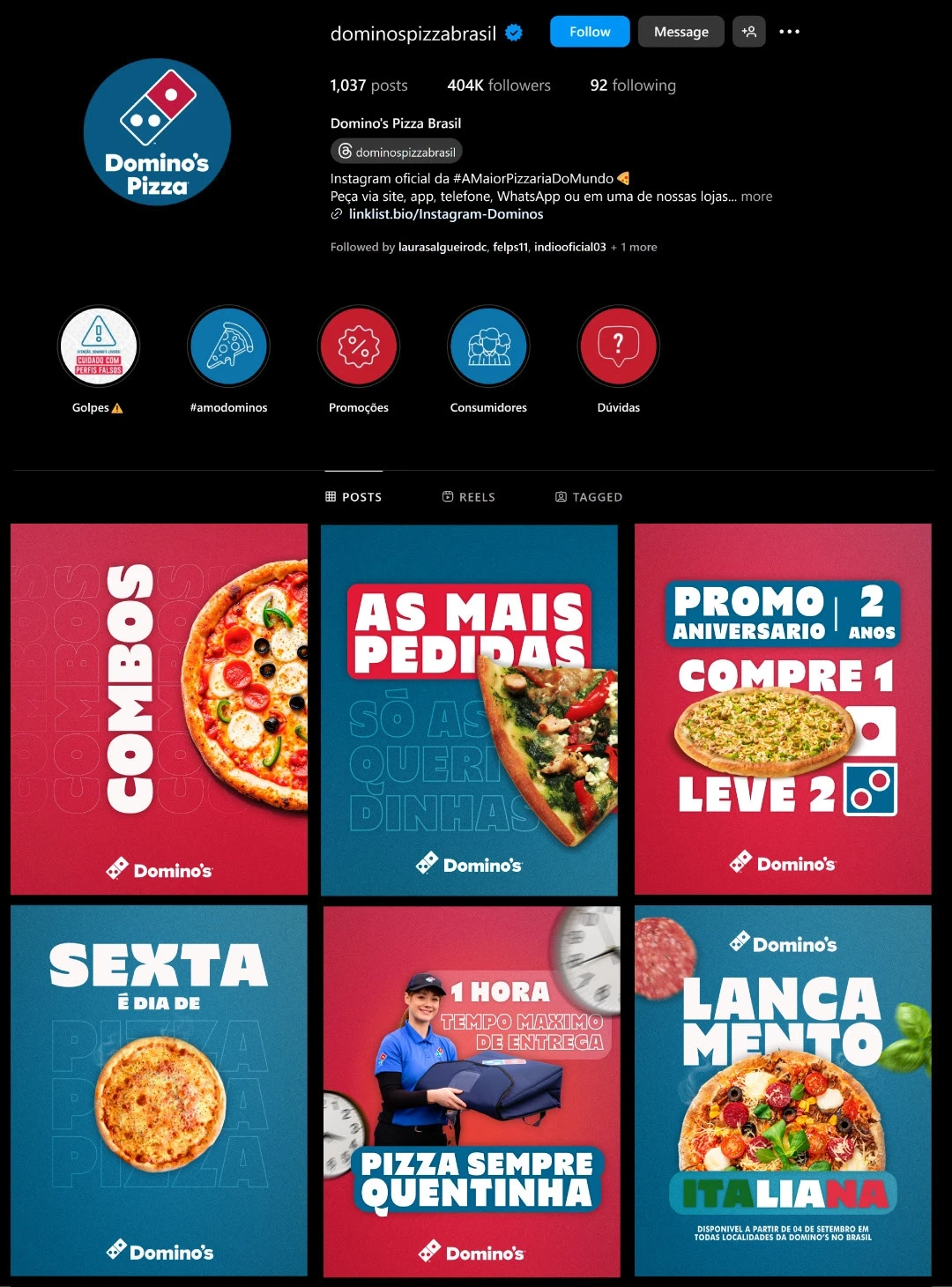Open the Lançamento Italiana post
The width and height of the screenshot is (952, 1287).
[x=783, y=1090]
